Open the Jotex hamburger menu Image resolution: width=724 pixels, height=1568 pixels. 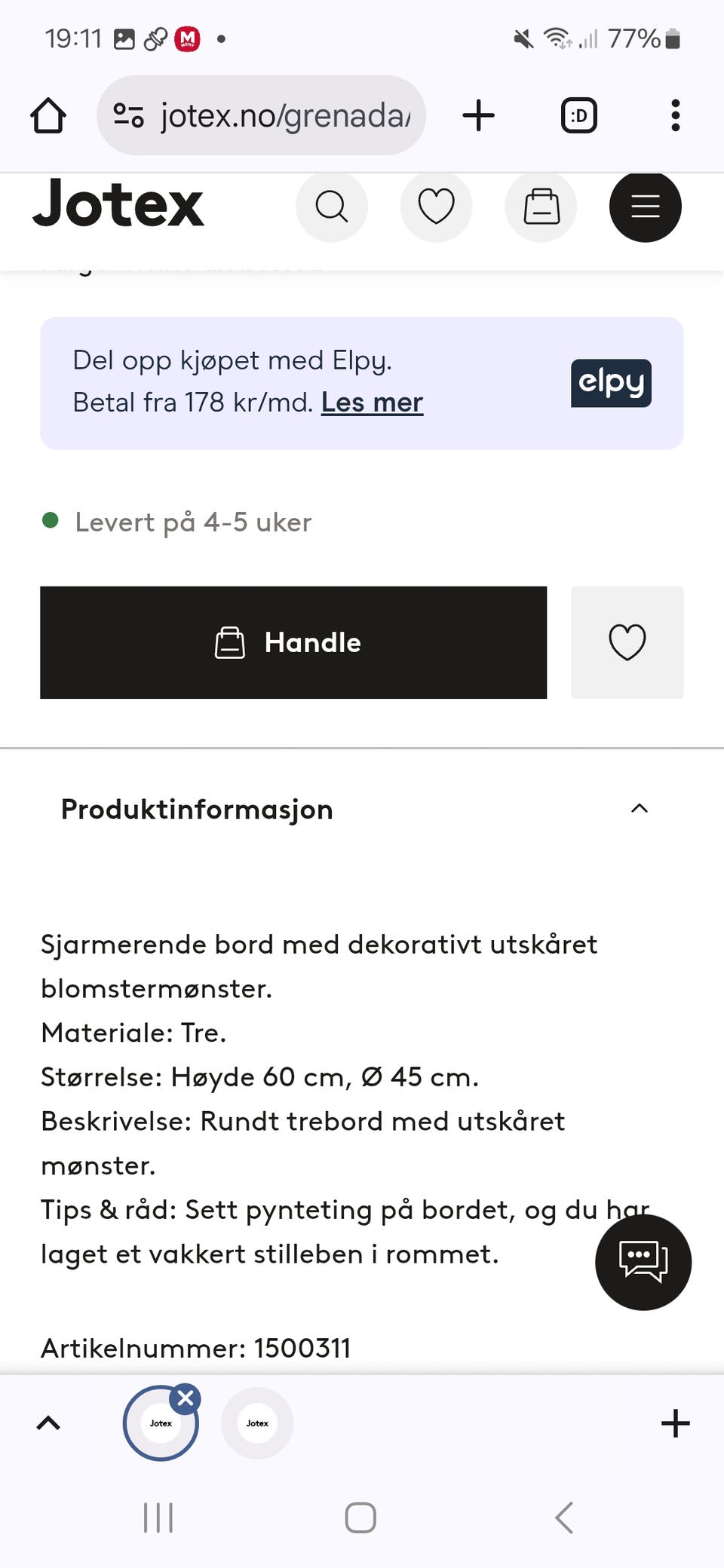[645, 206]
